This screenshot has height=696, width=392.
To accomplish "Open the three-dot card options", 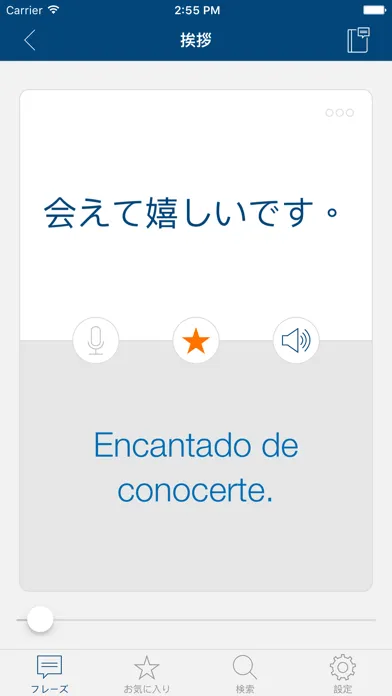I will (340, 113).
